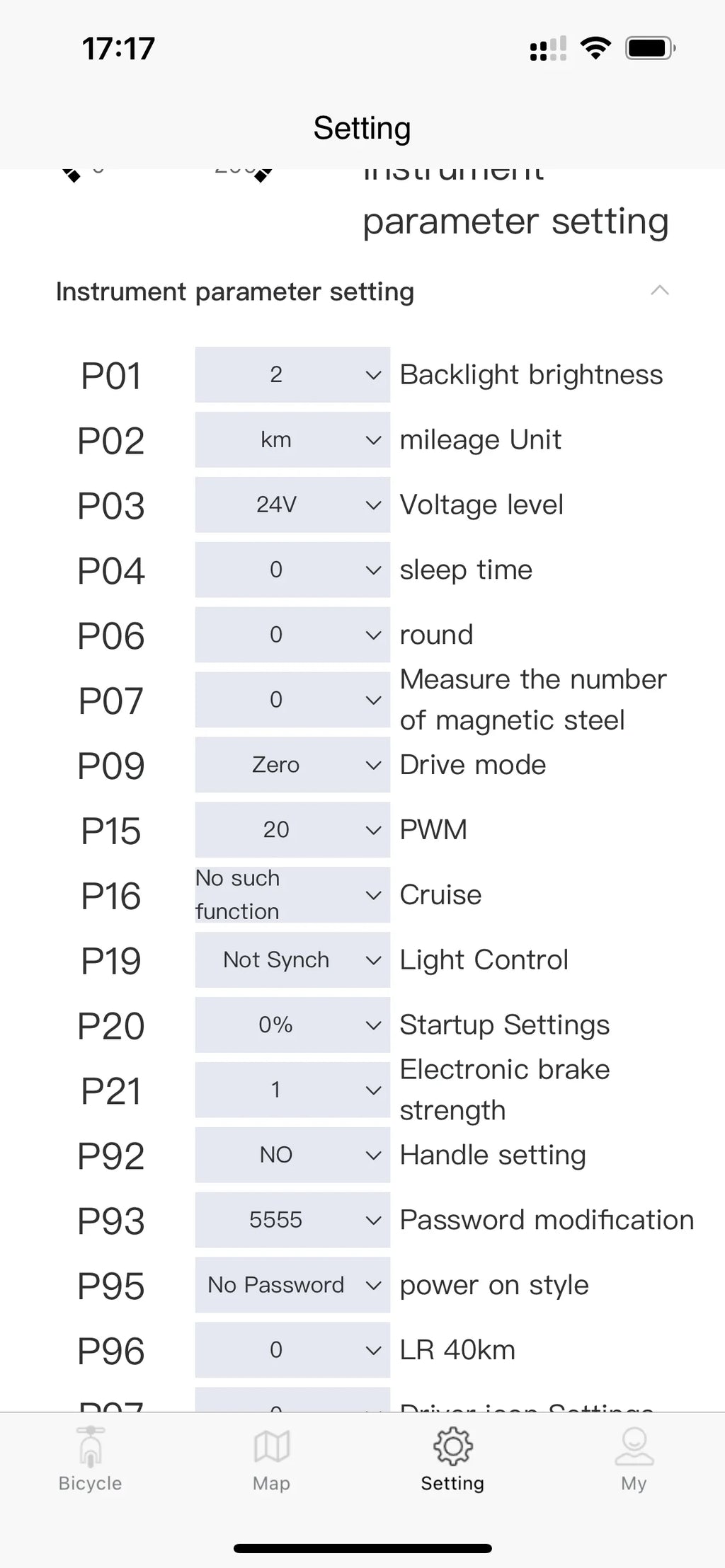Image resolution: width=725 pixels, height=1568 pixels.
Task: Open the P07 magnetic steel number dropdown
Action: coord(292,700)
